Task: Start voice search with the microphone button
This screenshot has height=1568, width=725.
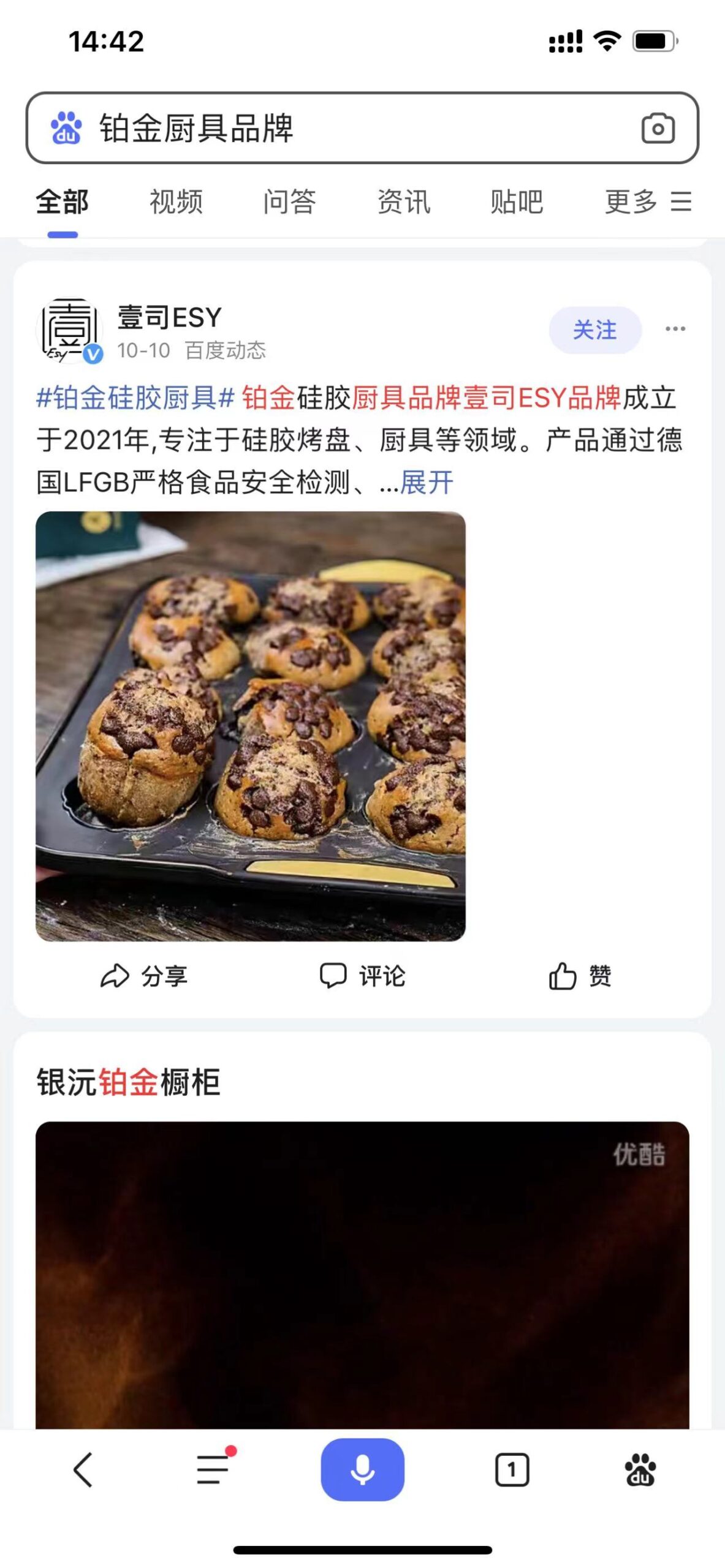Action: (x=362, y=1469)
